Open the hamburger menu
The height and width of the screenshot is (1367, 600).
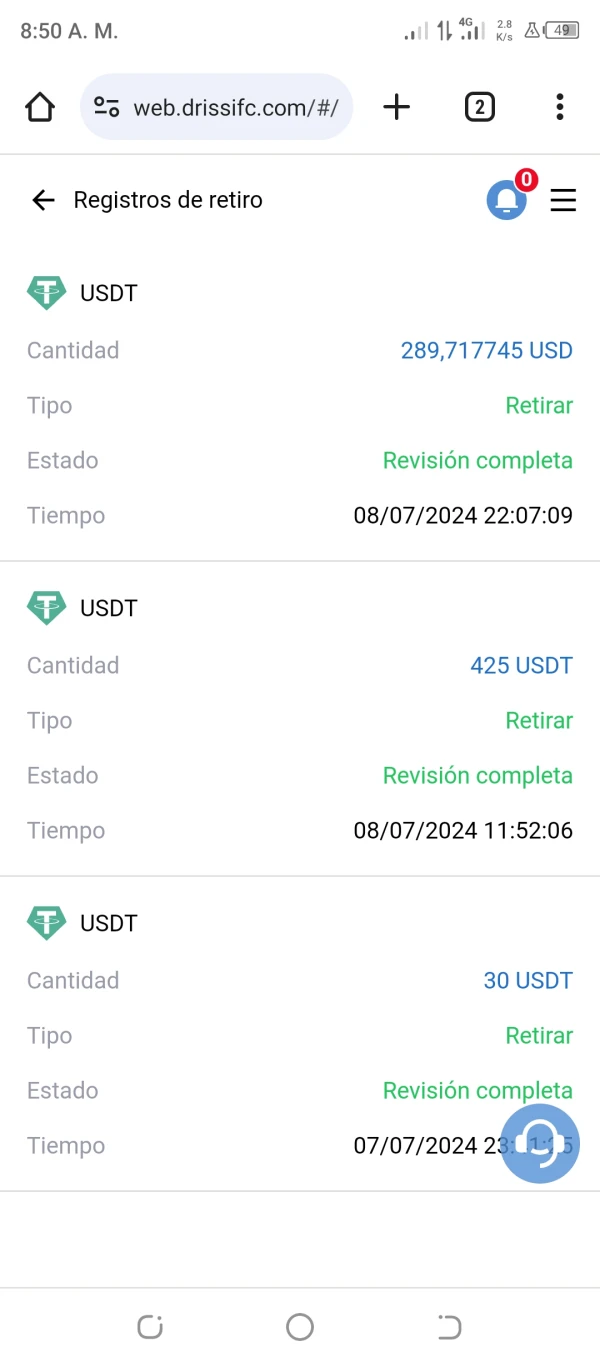[563, 200]
